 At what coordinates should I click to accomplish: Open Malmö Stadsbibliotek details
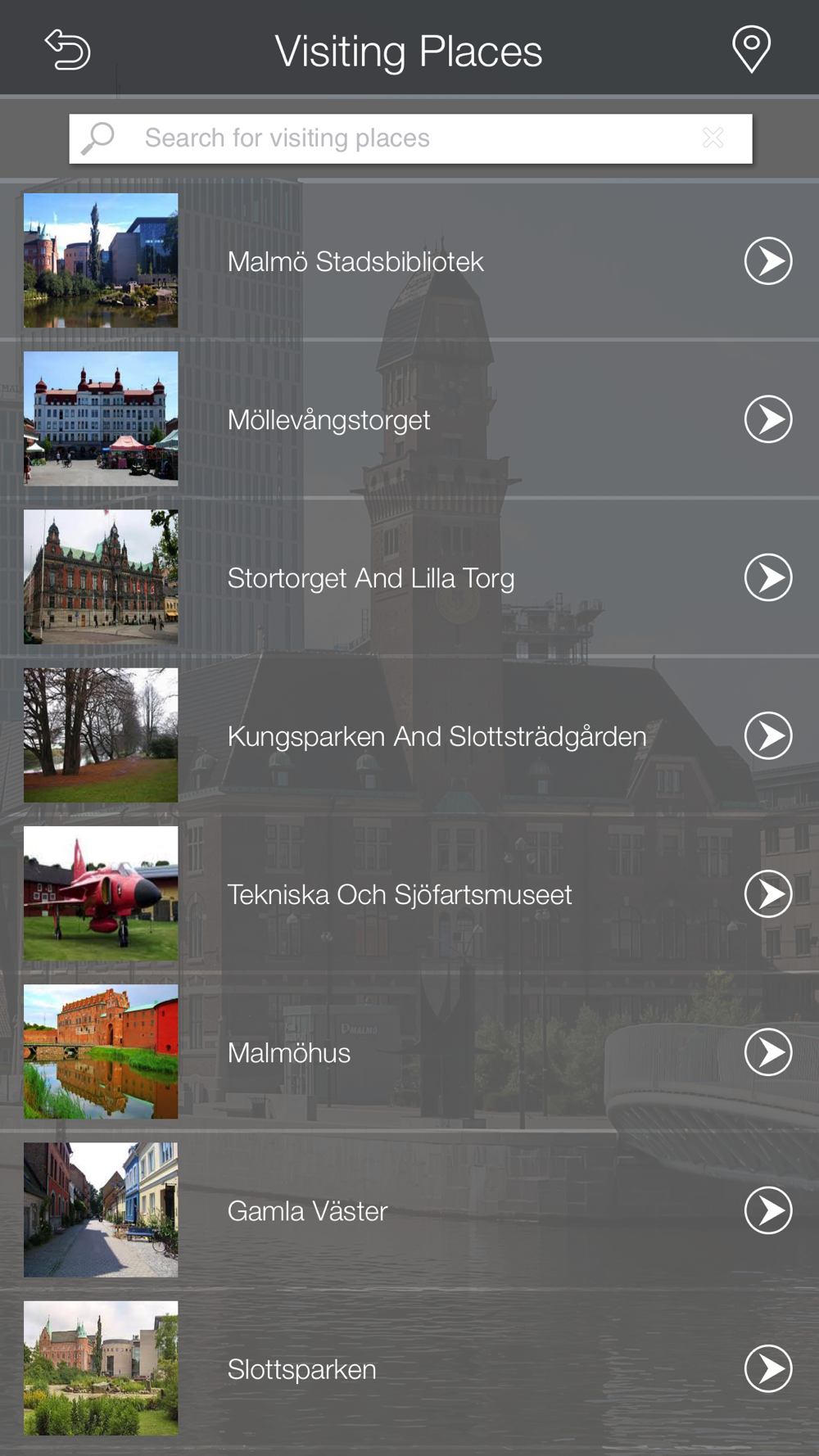[x=356, y=262]
